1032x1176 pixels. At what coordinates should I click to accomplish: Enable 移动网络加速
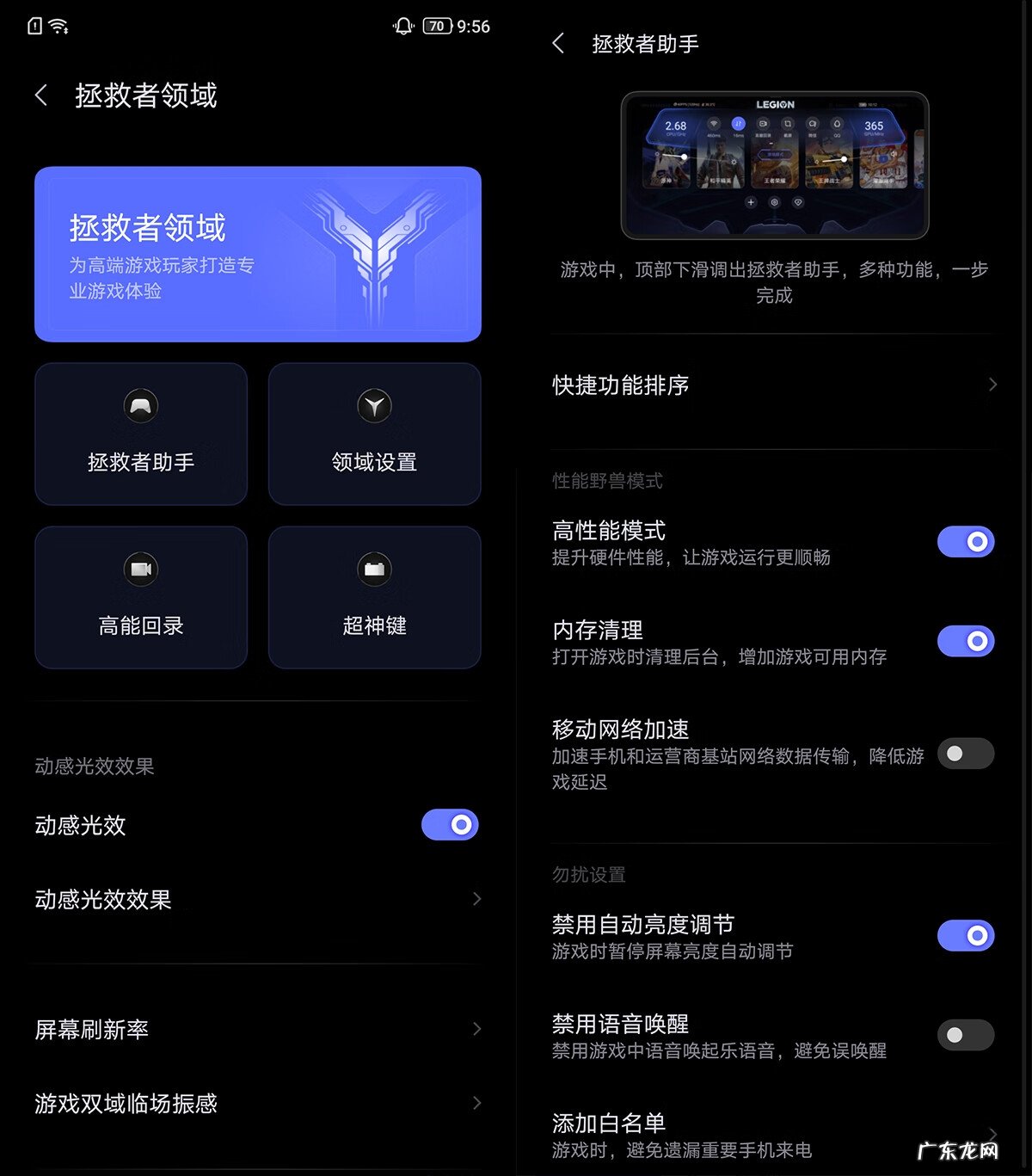coord(965,754)
